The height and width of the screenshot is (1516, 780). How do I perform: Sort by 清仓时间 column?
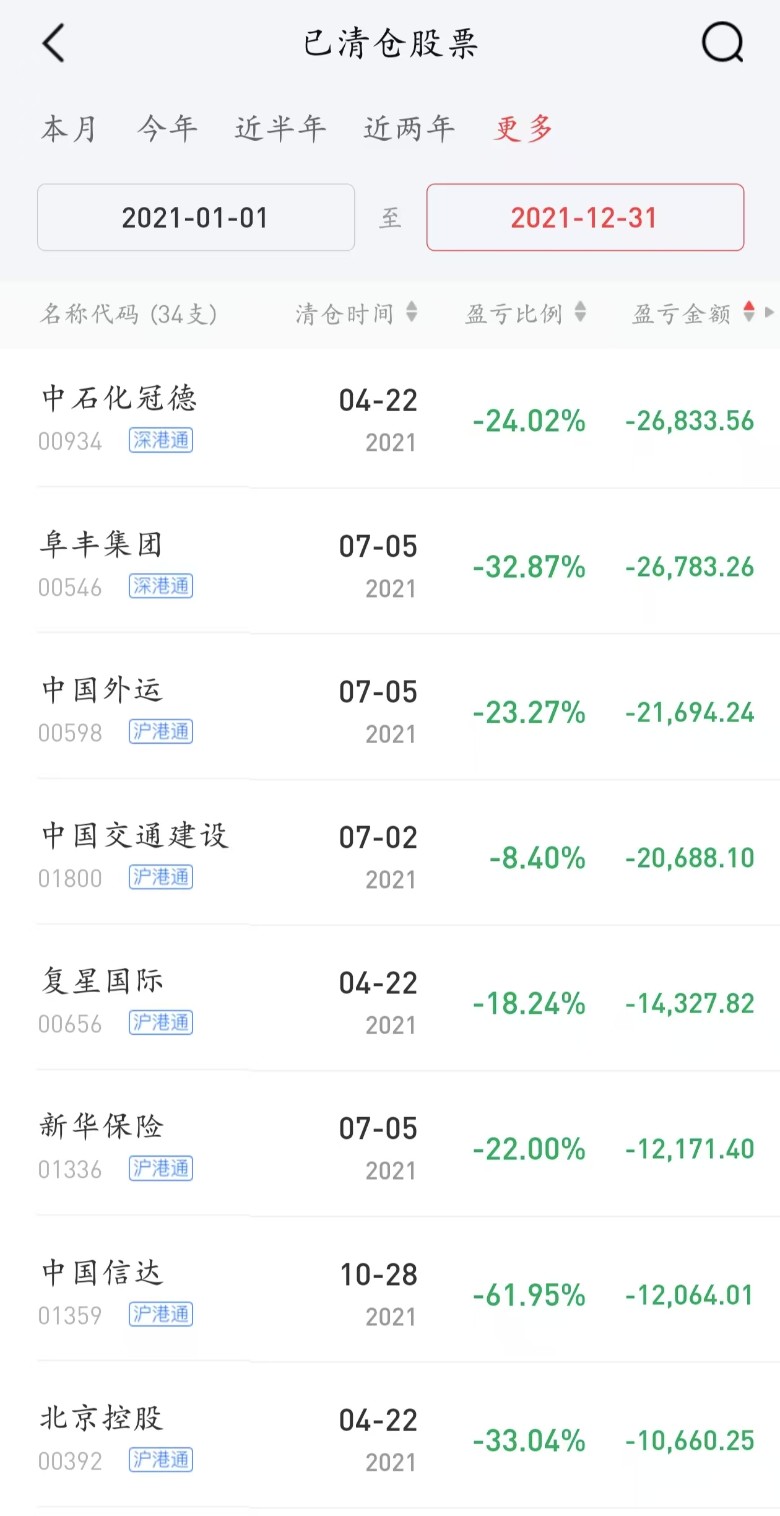(356, 314)
